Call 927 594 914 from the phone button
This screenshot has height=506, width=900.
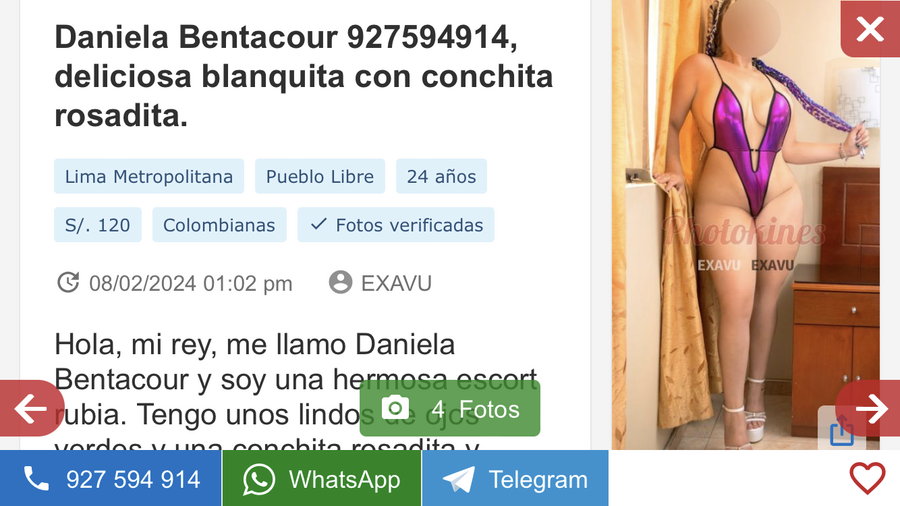pyautogui.click(x=110, y=479)
